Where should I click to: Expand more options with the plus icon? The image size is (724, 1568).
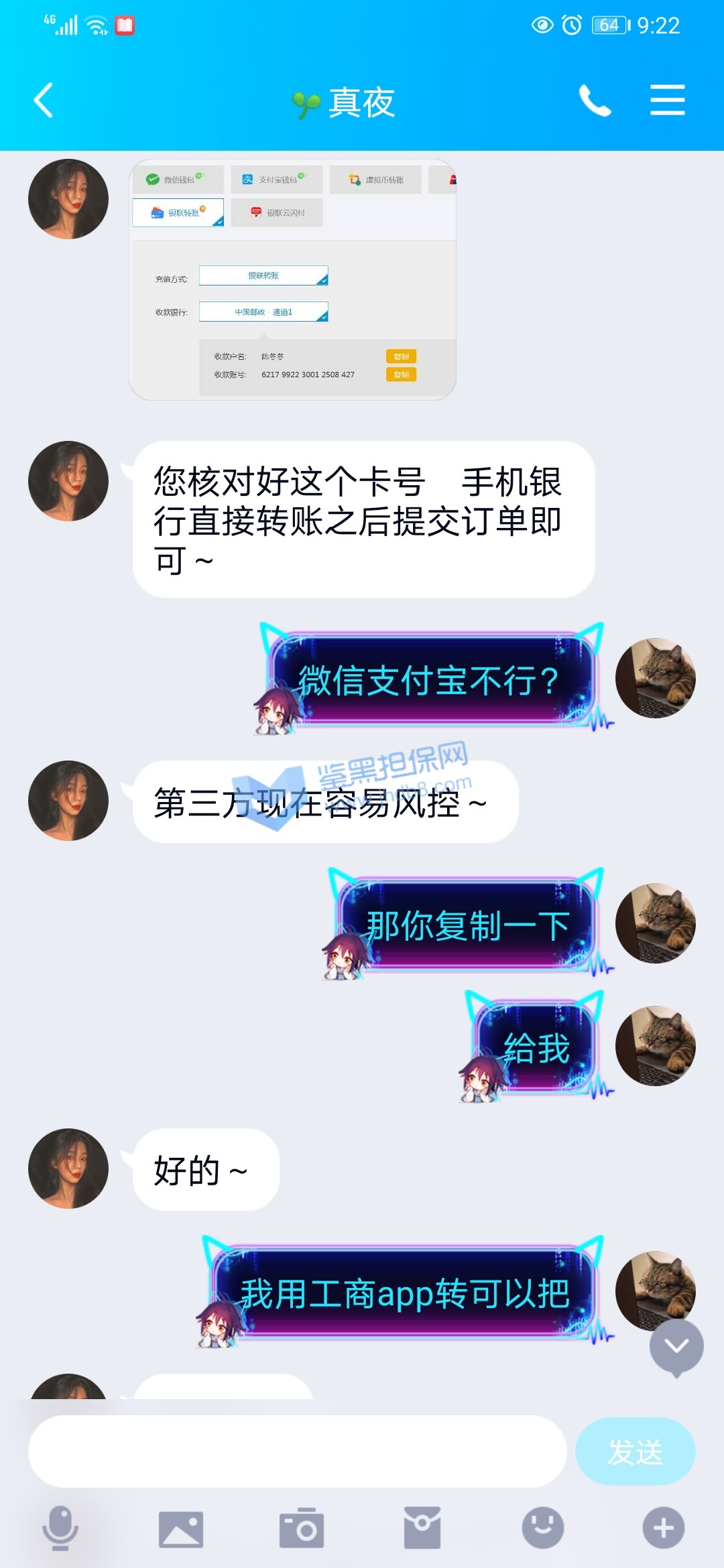click(664, 1528)
